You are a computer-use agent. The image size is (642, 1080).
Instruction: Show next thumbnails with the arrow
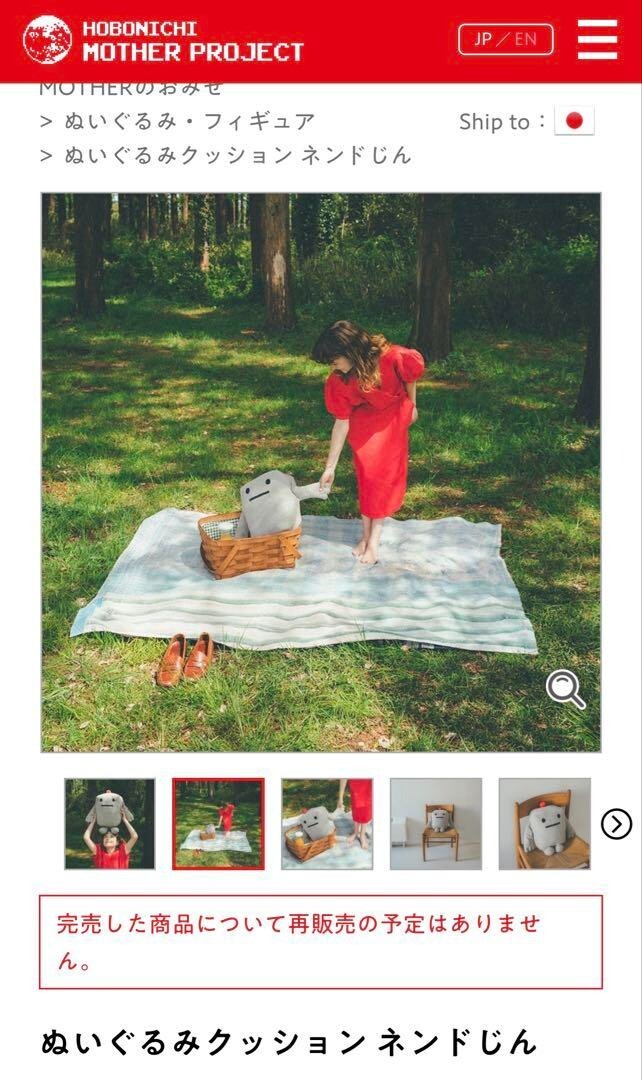coord(617,824)
